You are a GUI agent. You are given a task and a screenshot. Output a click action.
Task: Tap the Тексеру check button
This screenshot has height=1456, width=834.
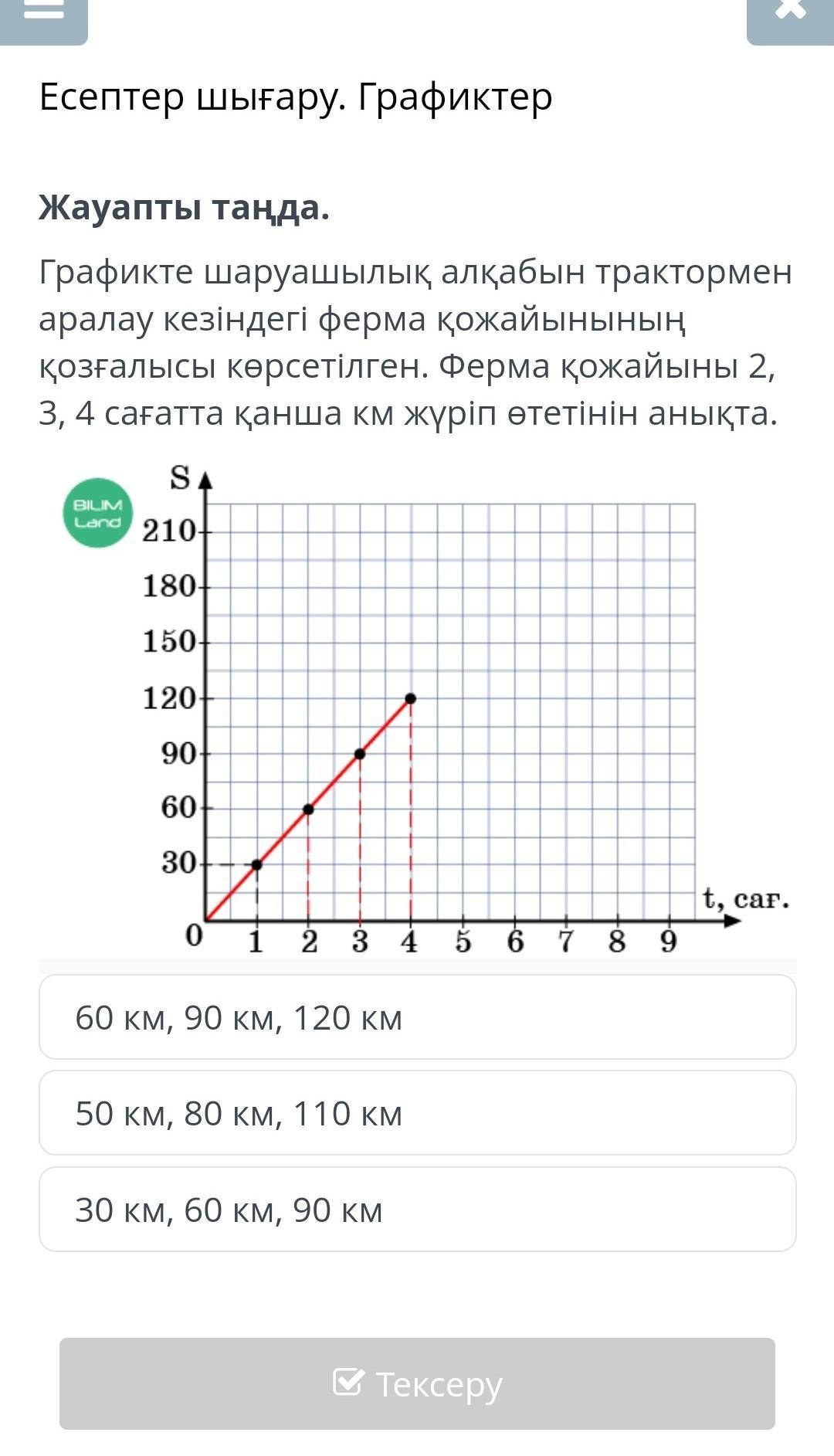point(417,1384)
